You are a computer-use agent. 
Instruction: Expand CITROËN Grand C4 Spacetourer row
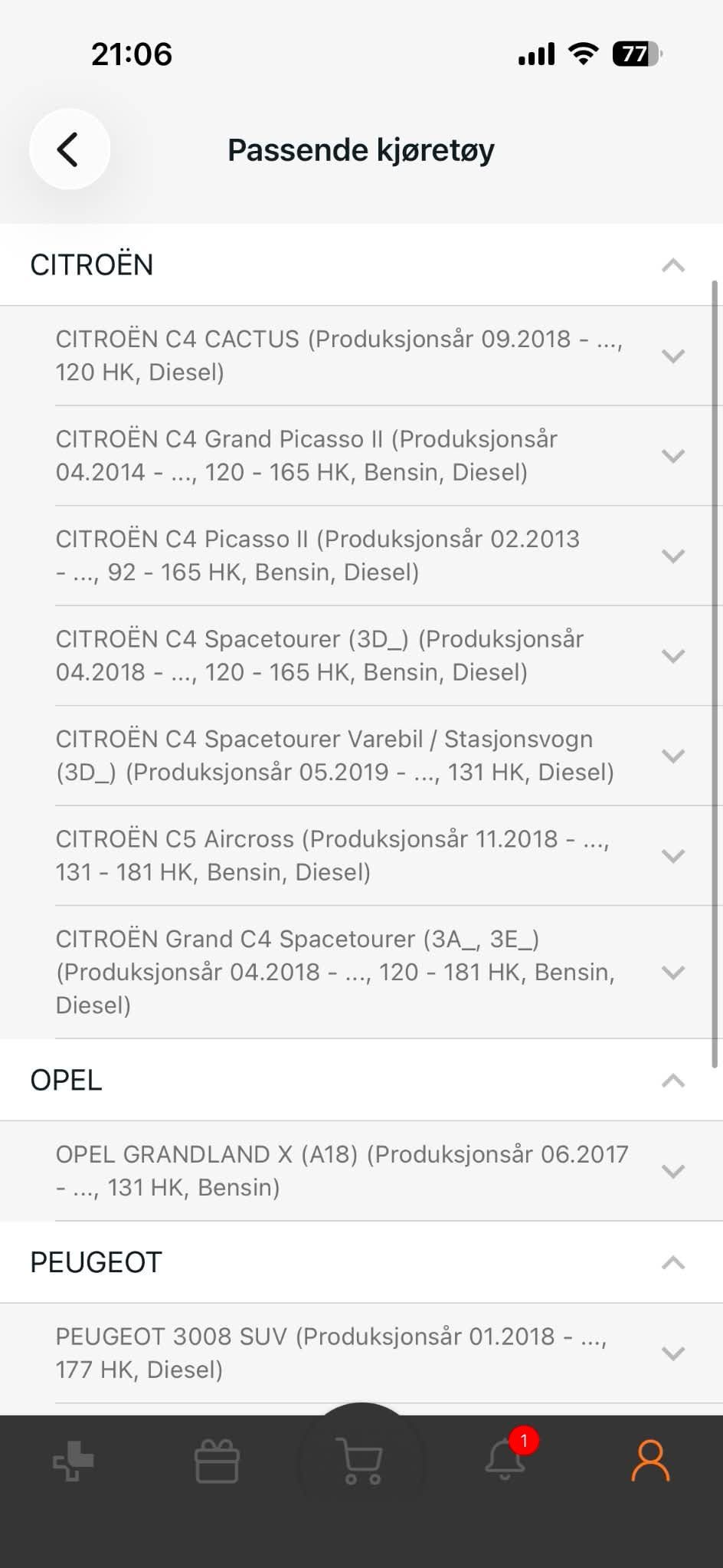coord(361,972)
